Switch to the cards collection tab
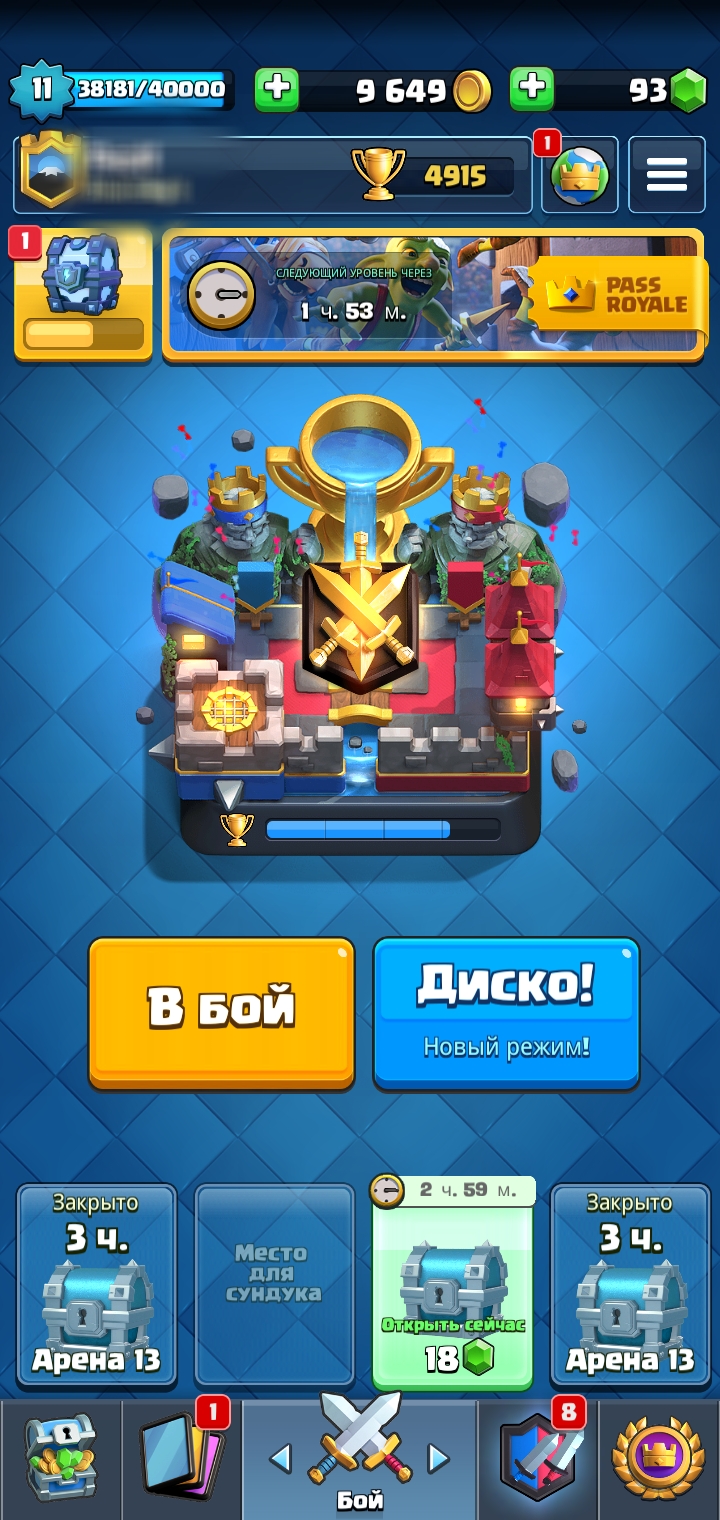The image size is (720, 1520). pyautogui.click(x=181, y=1456)
